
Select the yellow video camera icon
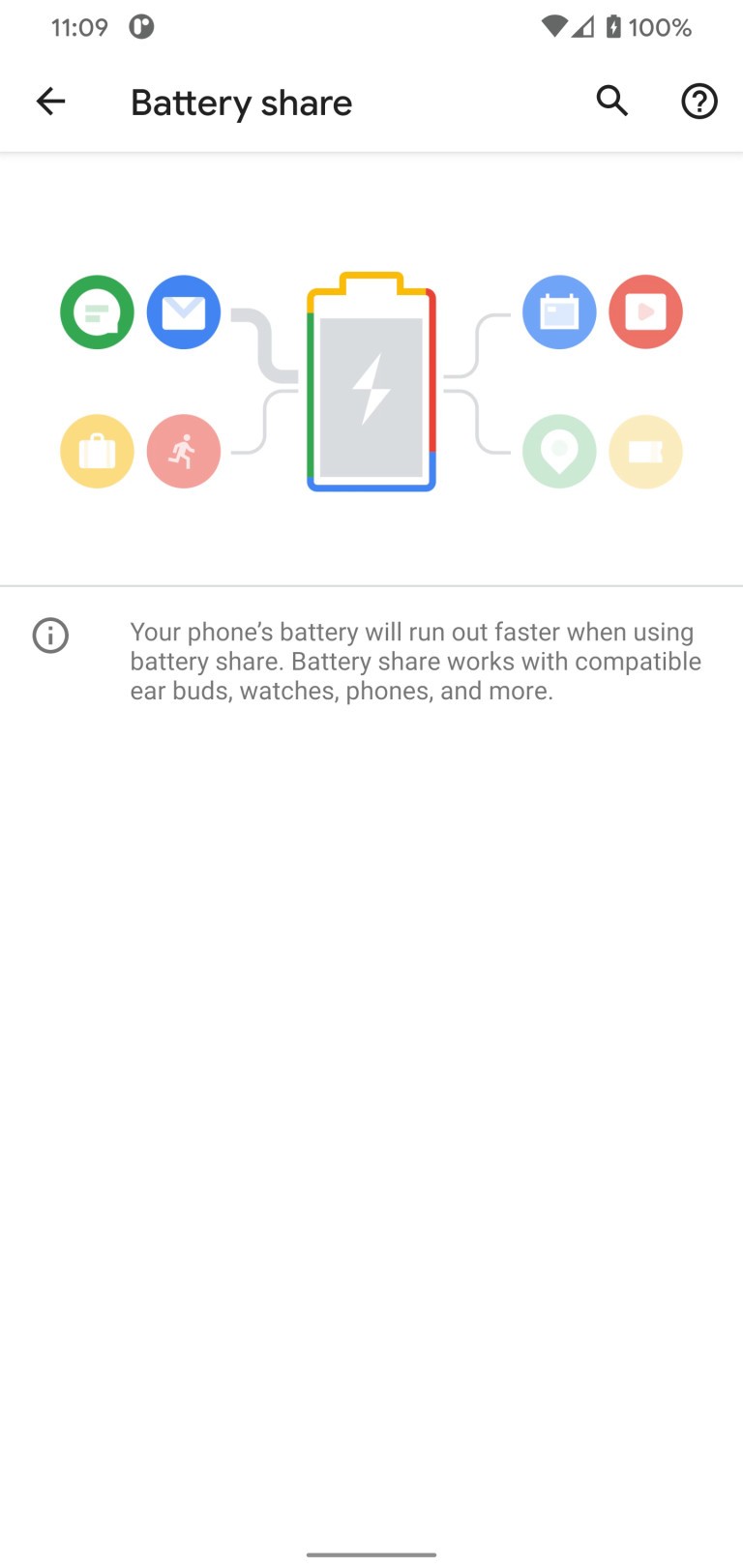point(645,451)
